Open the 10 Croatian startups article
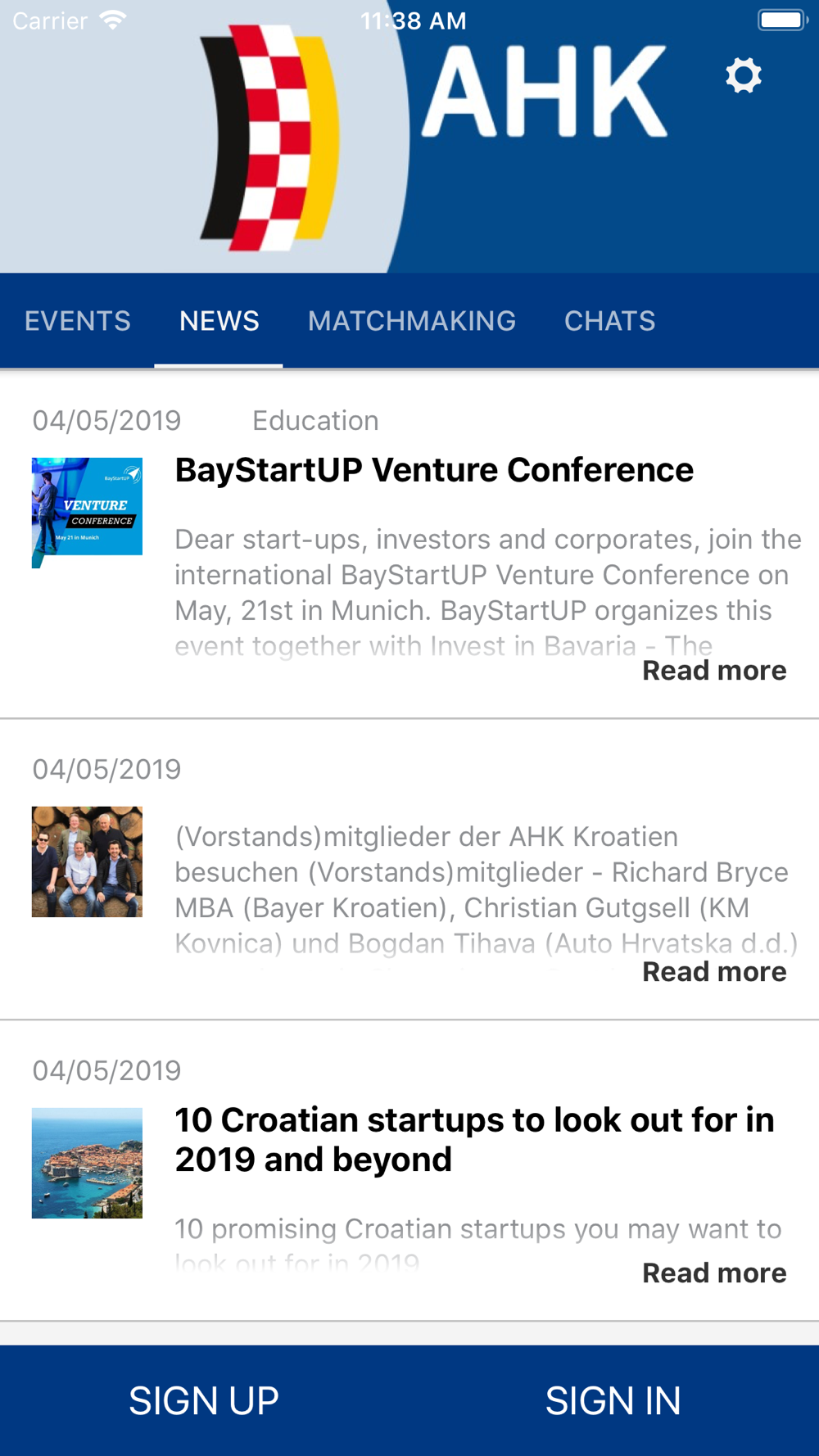The width and height of the screenshot is (819, 1456). [x=475, y=1139]
